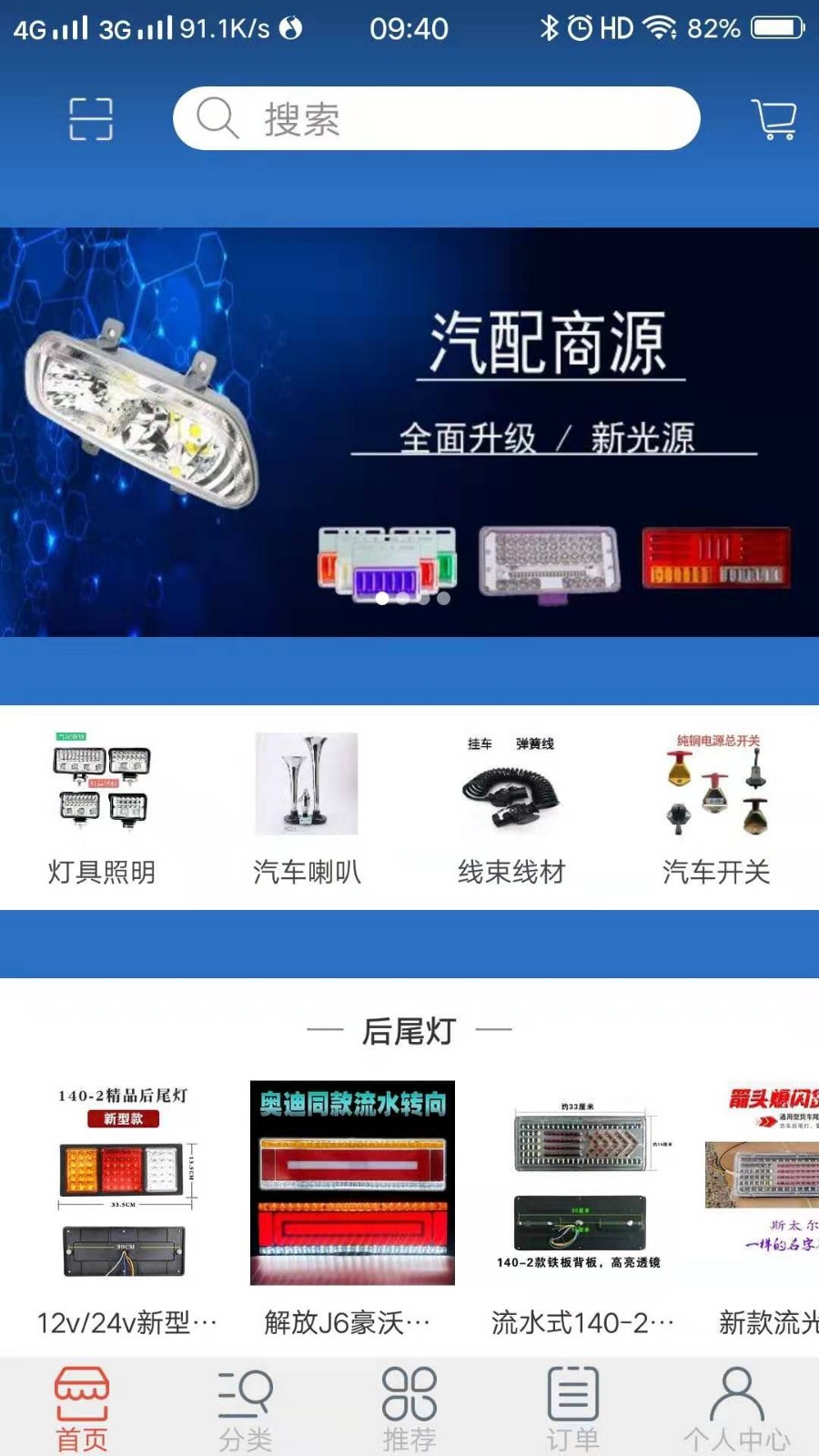Switch to the 分类 tab
The height and width of the screenshot is (1456, 819).
(246, 1409)
